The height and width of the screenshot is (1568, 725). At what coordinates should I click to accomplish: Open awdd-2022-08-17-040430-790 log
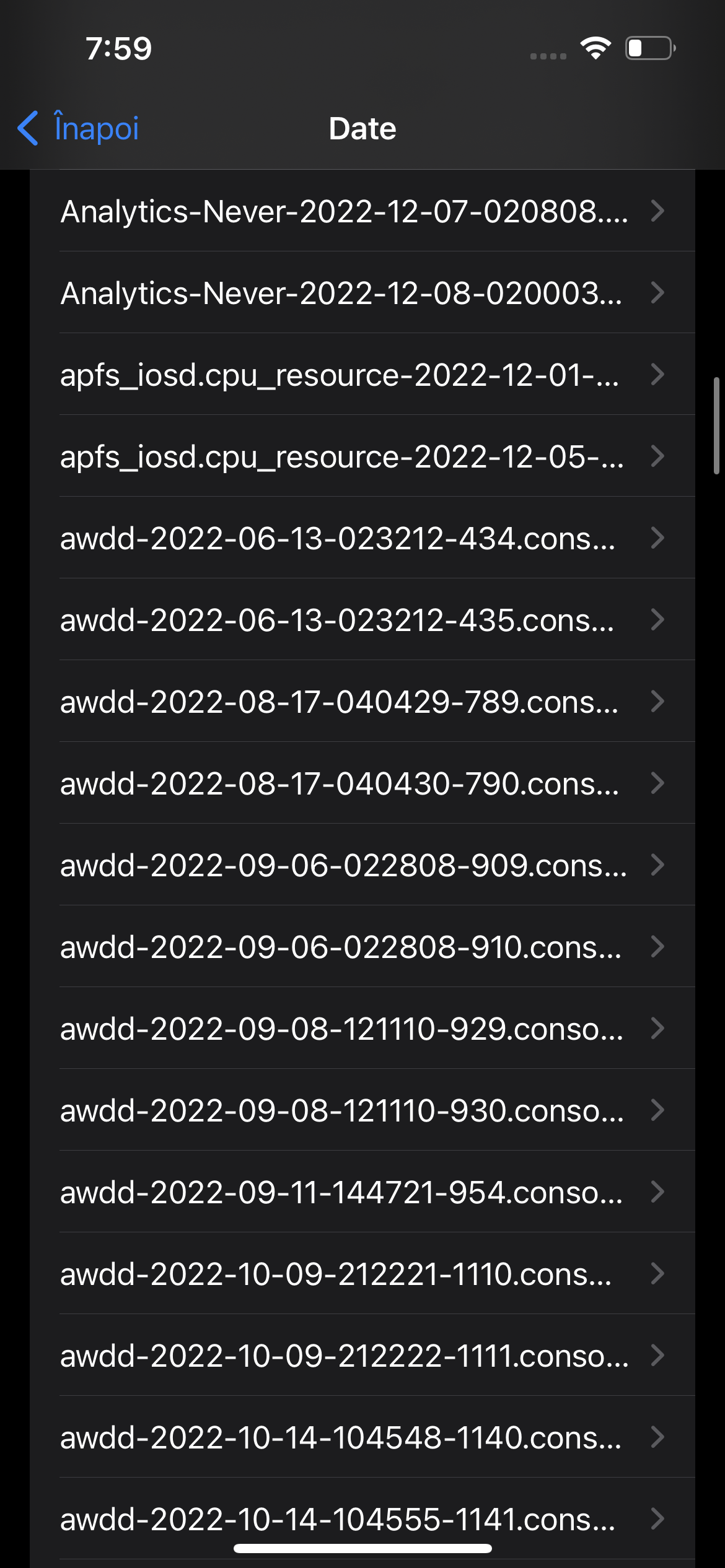[362, 783]
